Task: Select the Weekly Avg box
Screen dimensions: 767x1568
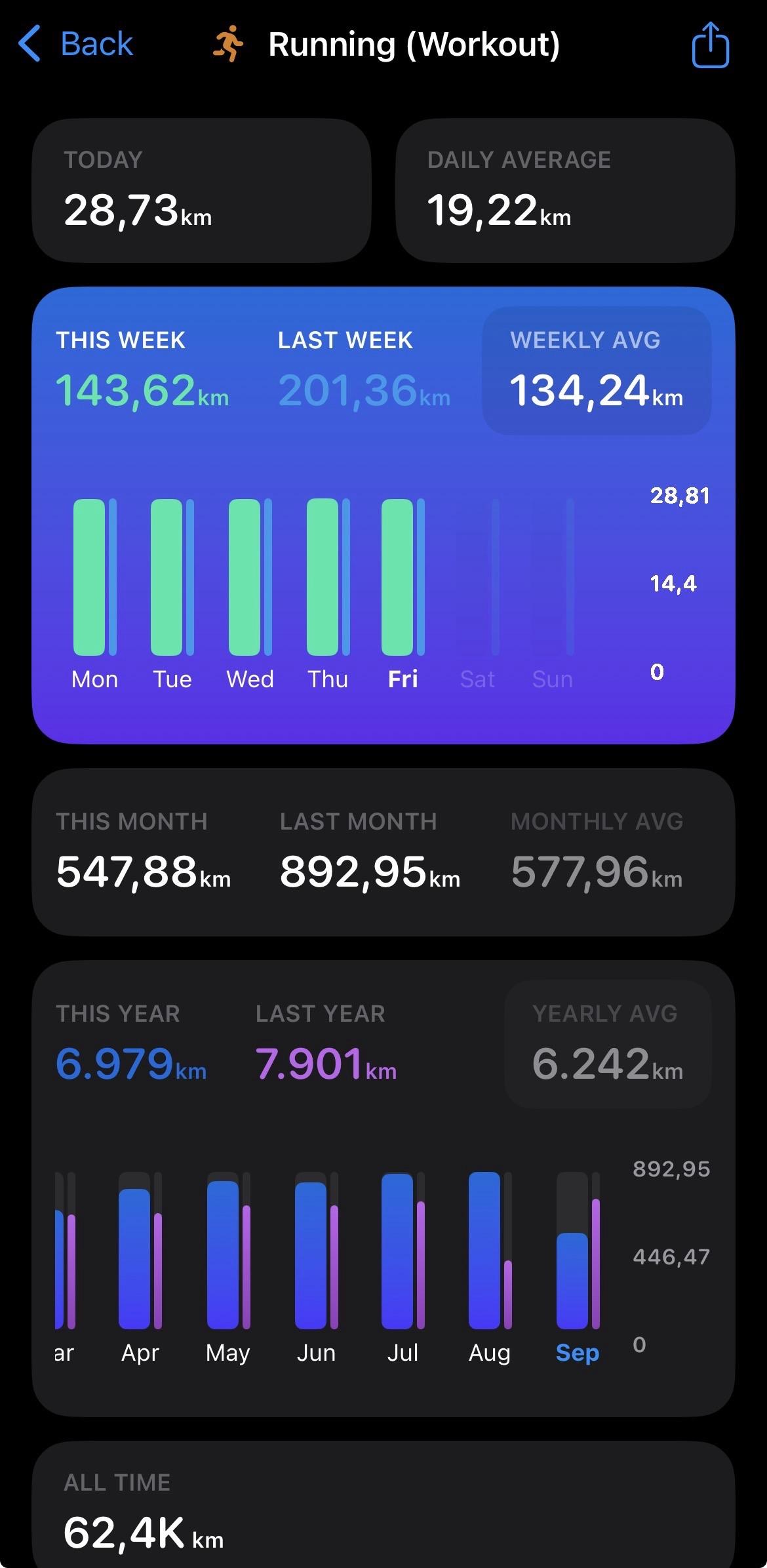Action: 597,371
